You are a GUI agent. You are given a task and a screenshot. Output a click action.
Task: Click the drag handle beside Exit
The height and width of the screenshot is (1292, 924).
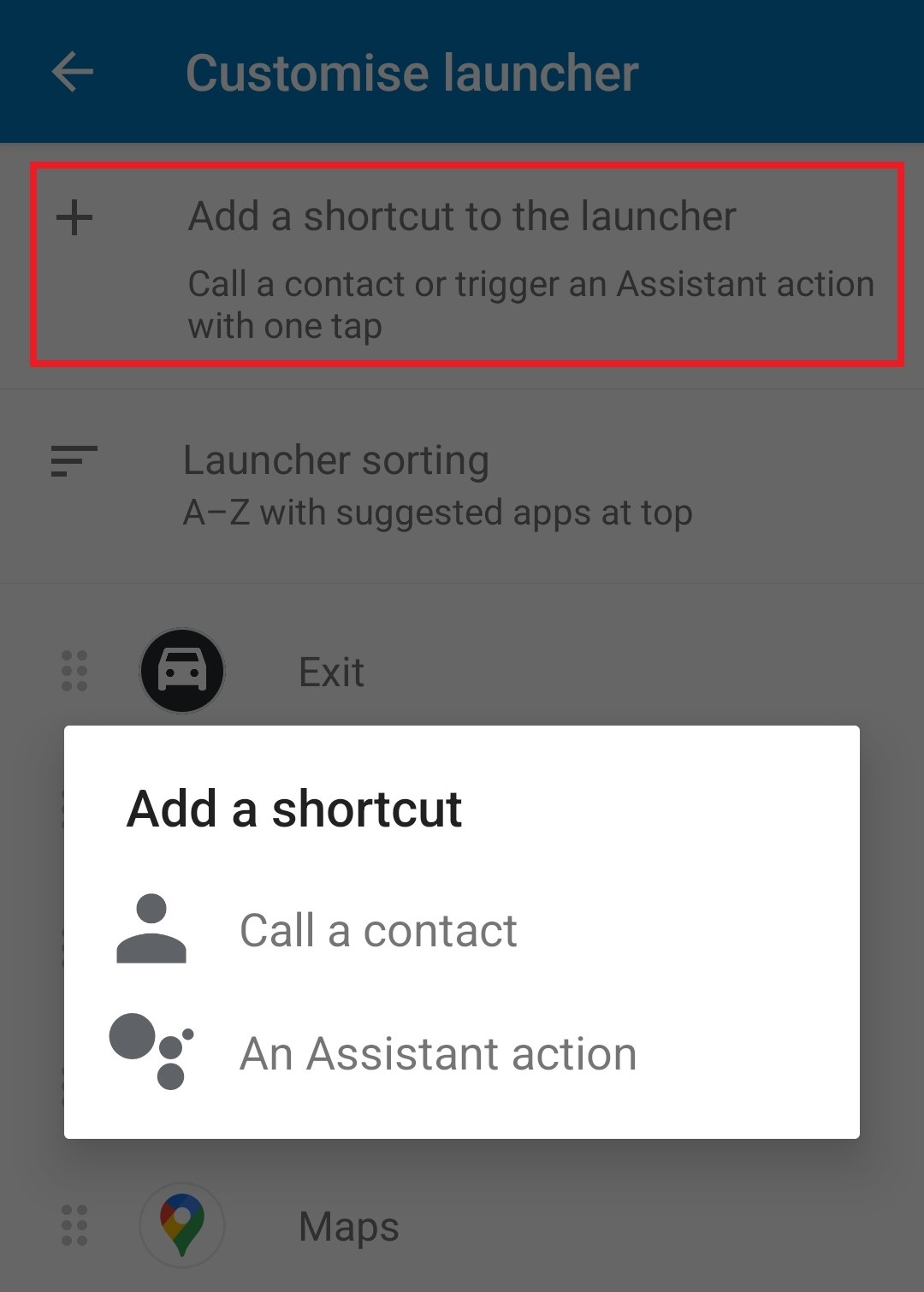(x=75, y=671)
